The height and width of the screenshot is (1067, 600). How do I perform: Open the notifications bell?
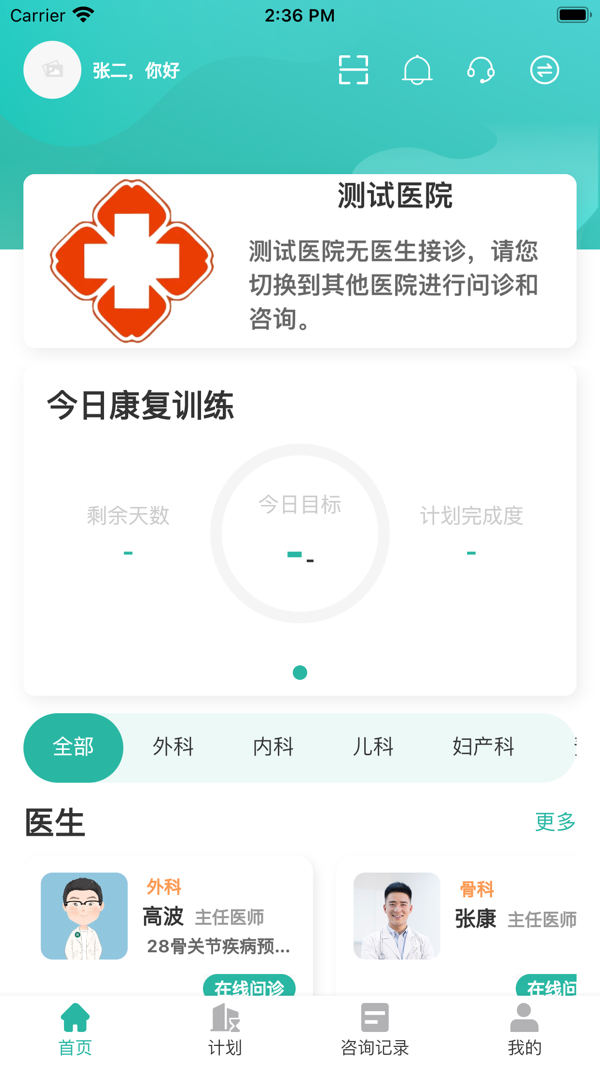[x=417, y=70]
